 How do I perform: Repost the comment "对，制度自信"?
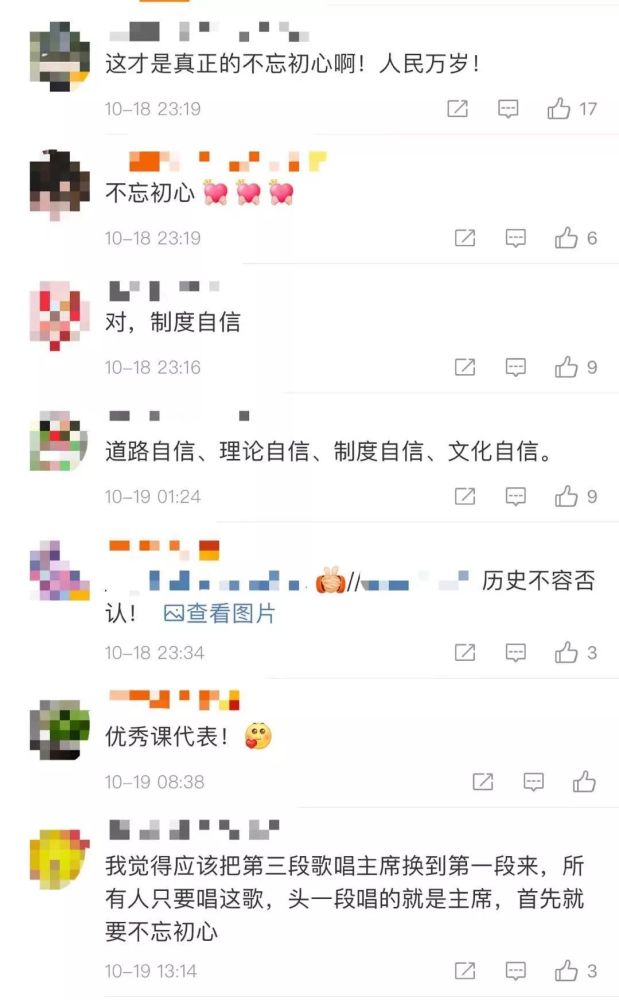pos(465,367)
